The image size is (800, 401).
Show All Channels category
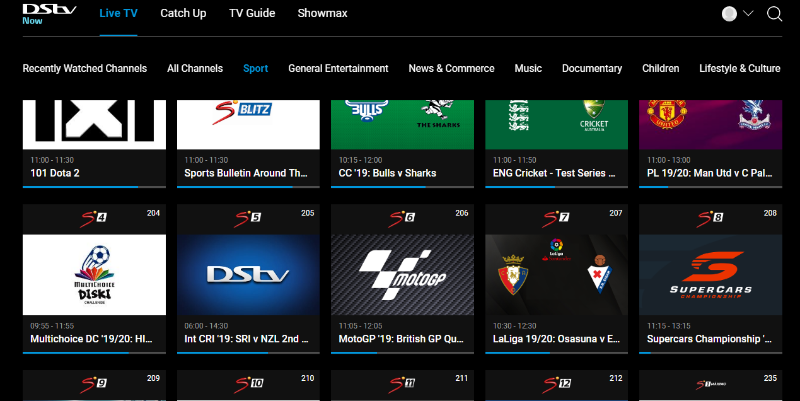coord(195,69)
